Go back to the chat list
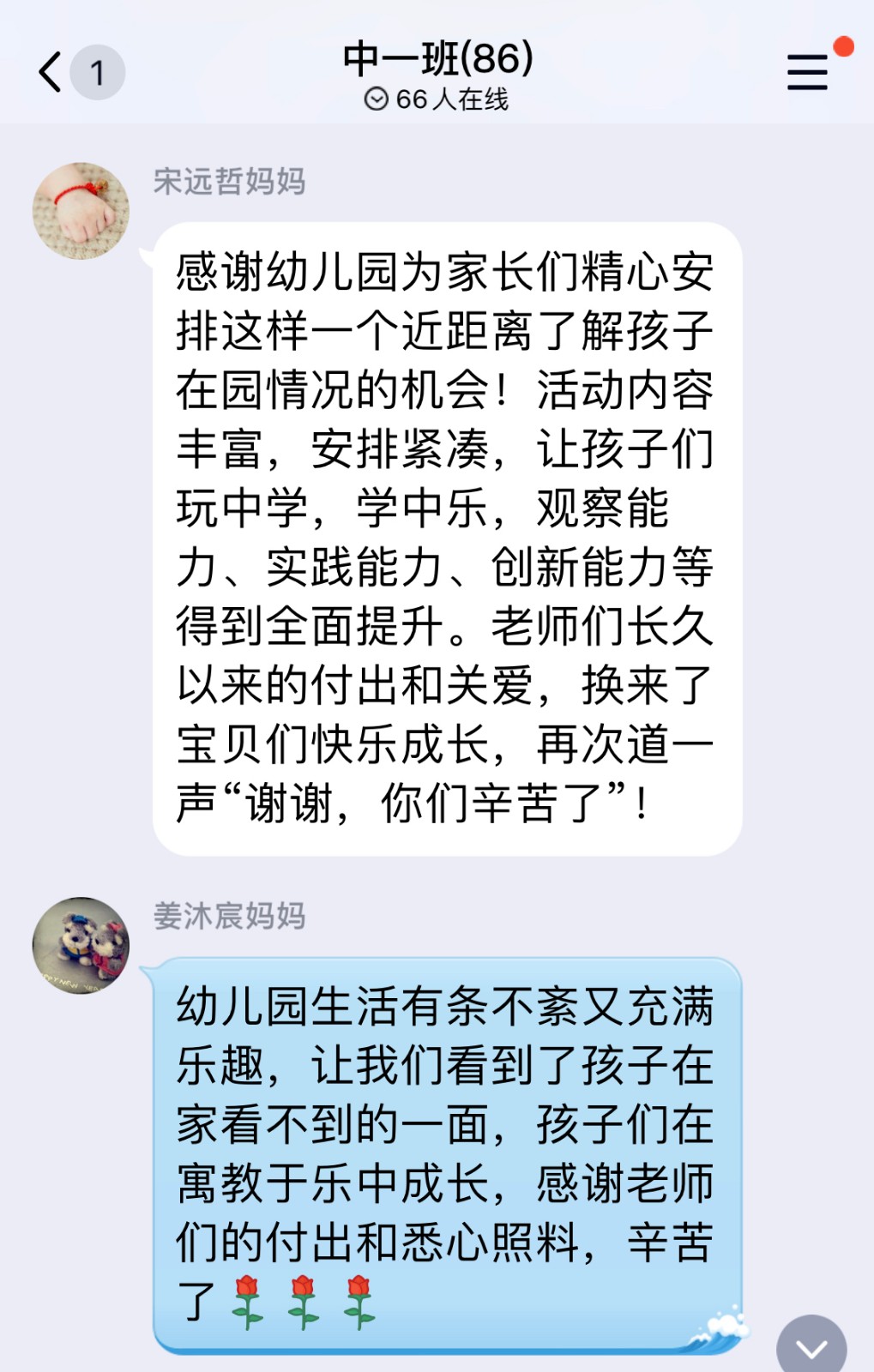The width and height of the screenshot is (874, 1372). click(x=51, y=72)
